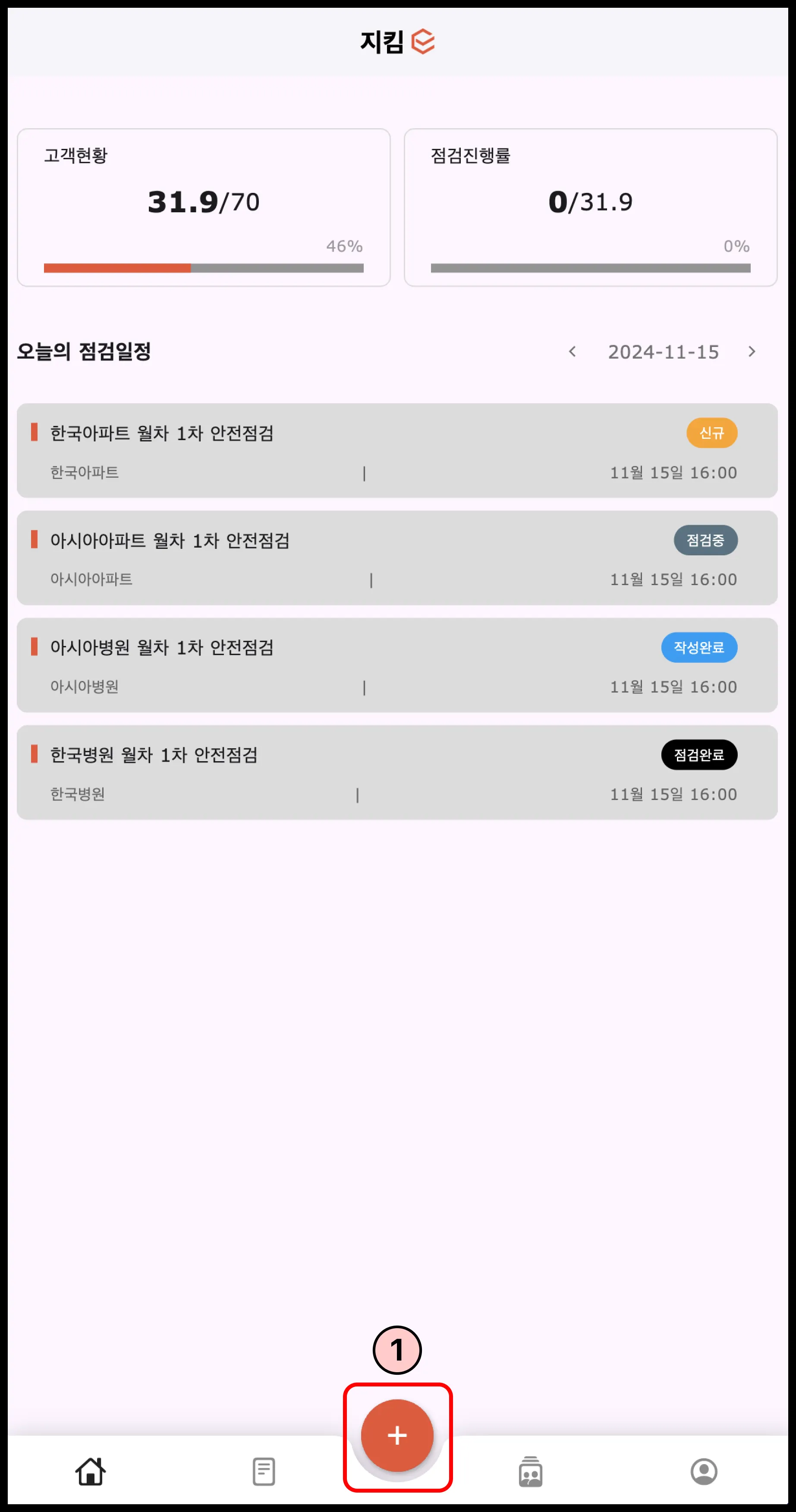Switch to the home tab
Viewport: 796px width, 1512px height.
point(91,1471)
